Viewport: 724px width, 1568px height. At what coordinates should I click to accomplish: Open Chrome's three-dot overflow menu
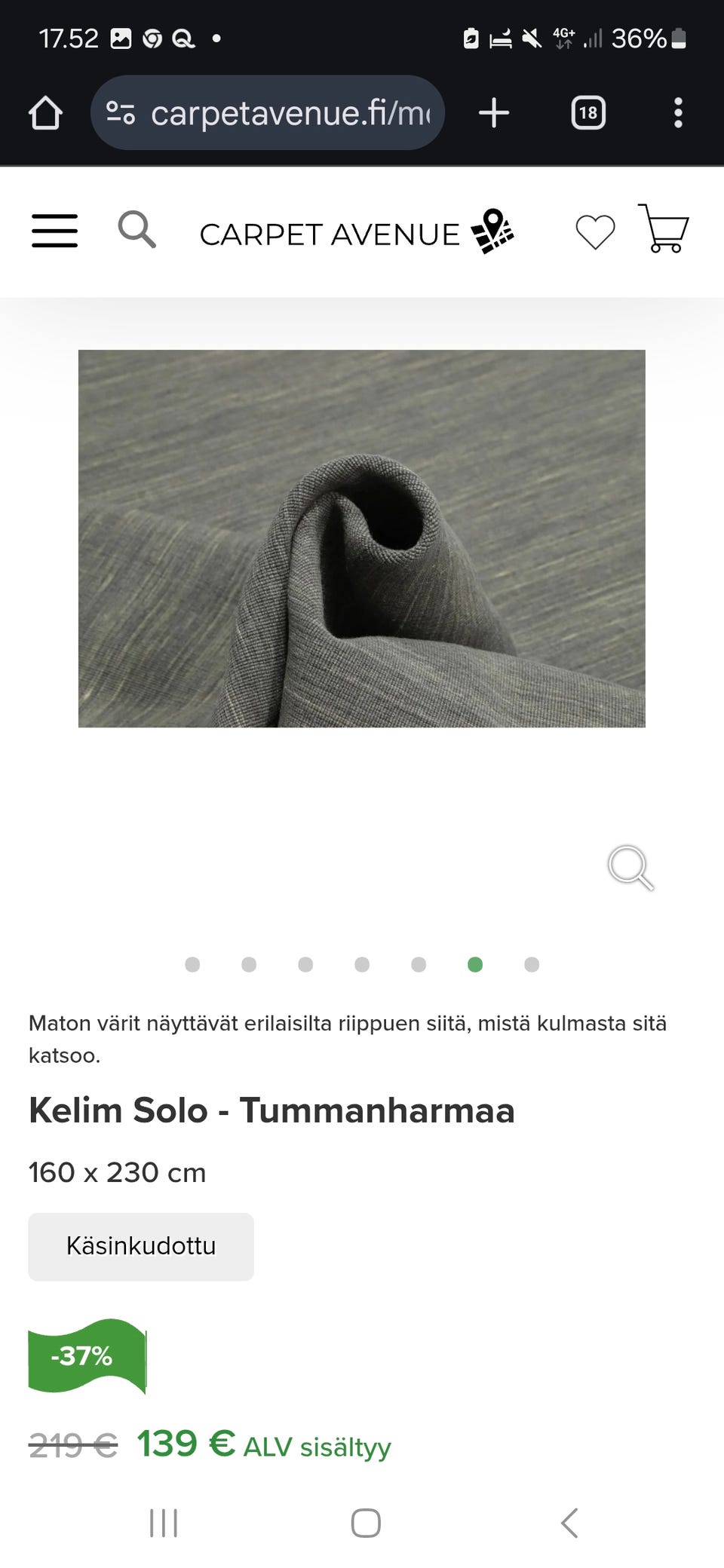pyautogui.click(x=678, y=113)
